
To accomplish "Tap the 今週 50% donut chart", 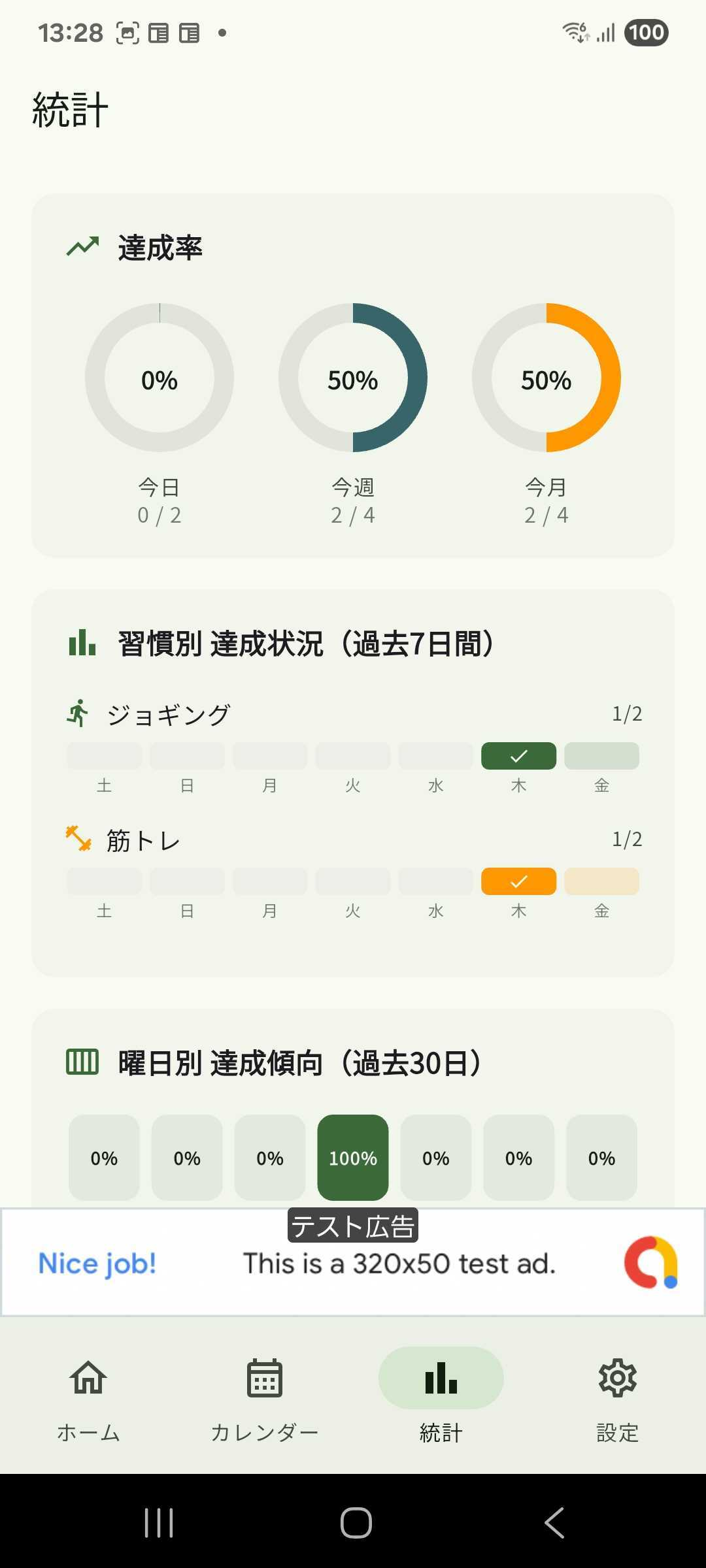I will pos(353,379).
